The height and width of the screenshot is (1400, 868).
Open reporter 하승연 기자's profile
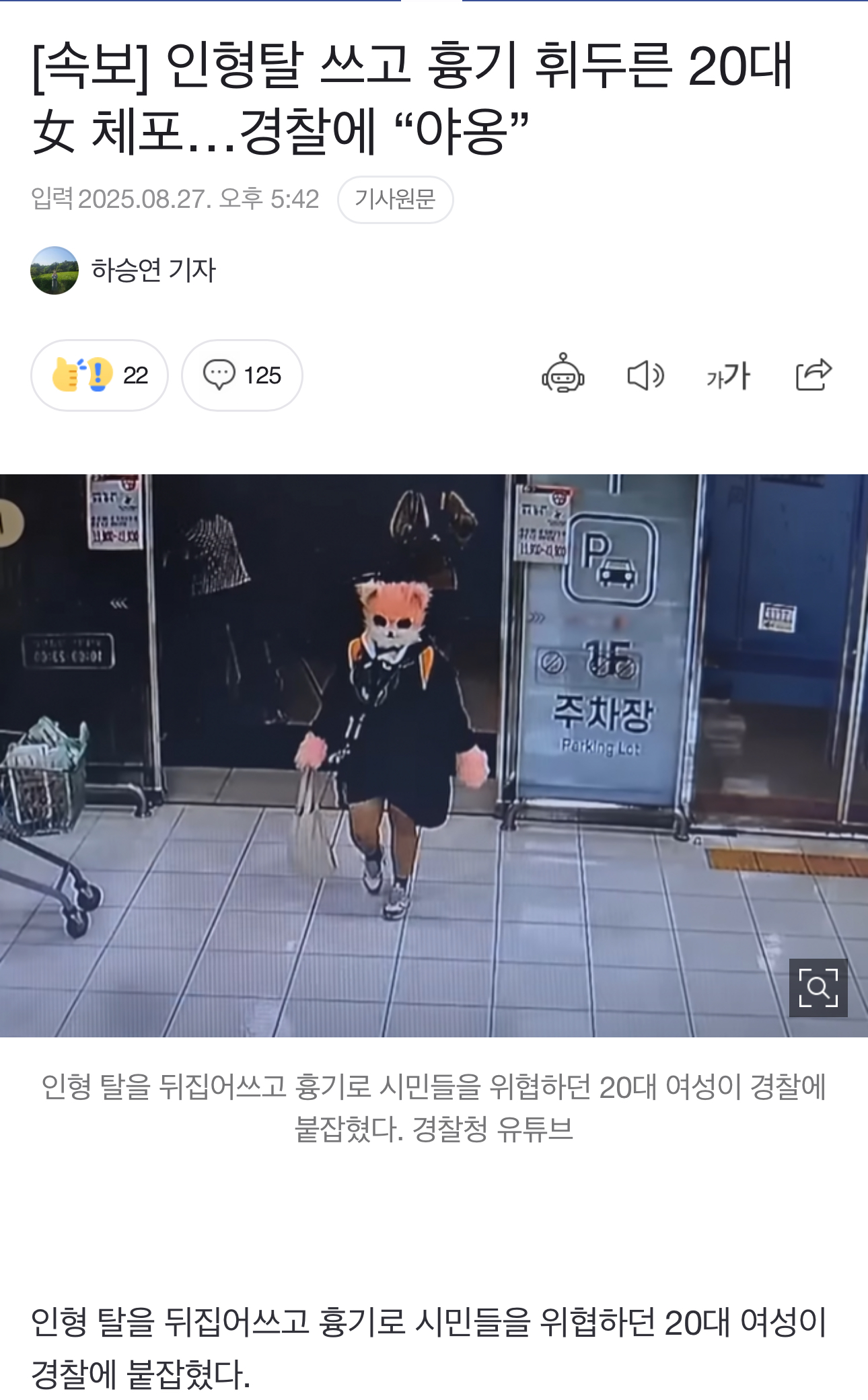[153, 270]
